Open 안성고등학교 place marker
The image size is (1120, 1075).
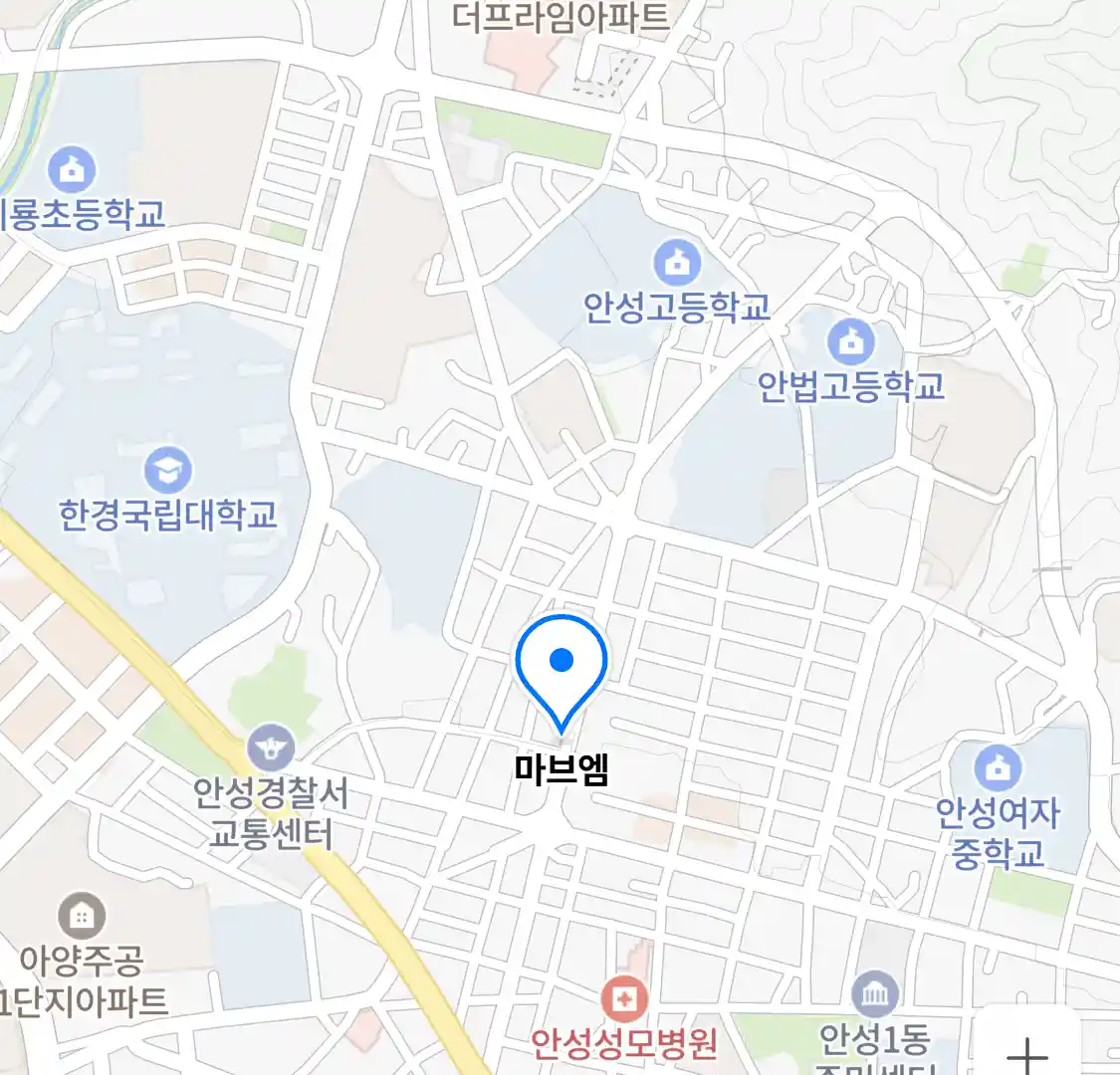click(x=676, y=264)
